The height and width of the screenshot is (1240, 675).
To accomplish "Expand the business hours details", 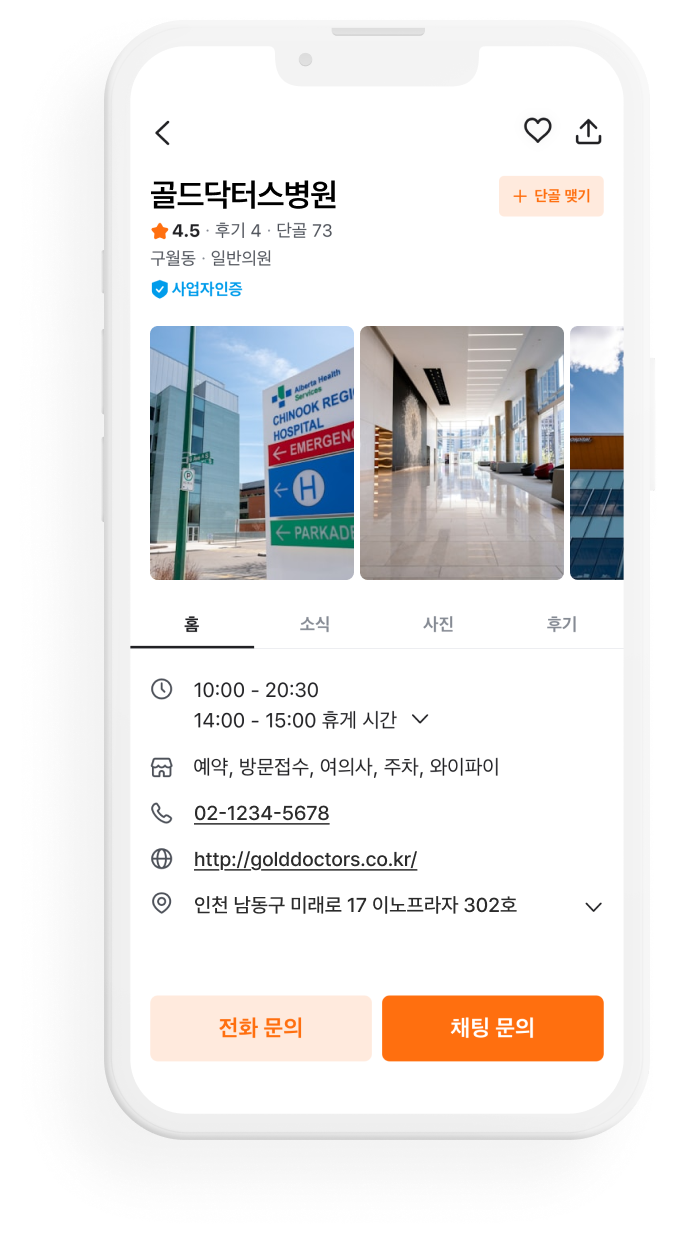I will click(x=420, y=719).
